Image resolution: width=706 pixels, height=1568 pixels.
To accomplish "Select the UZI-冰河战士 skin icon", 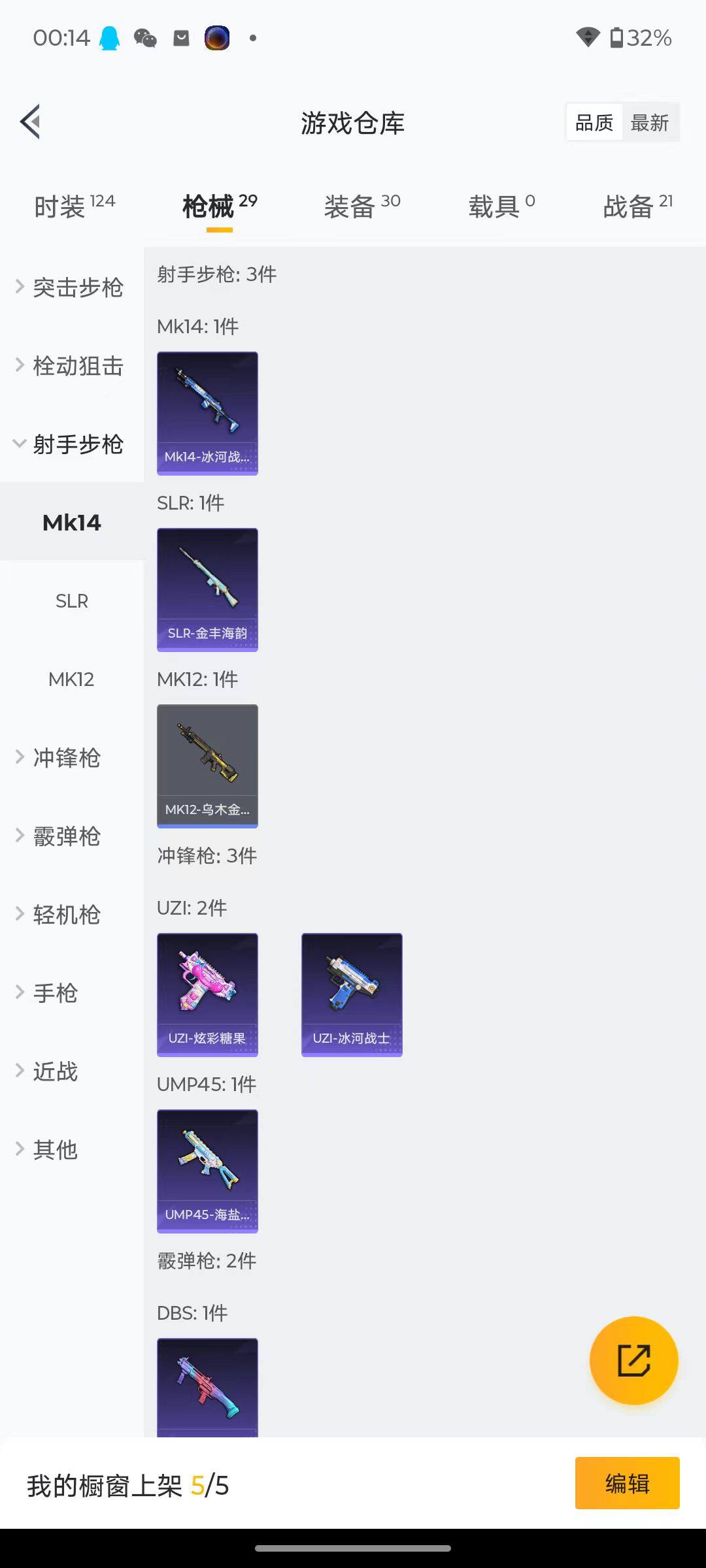I will [x=351, y=994].
